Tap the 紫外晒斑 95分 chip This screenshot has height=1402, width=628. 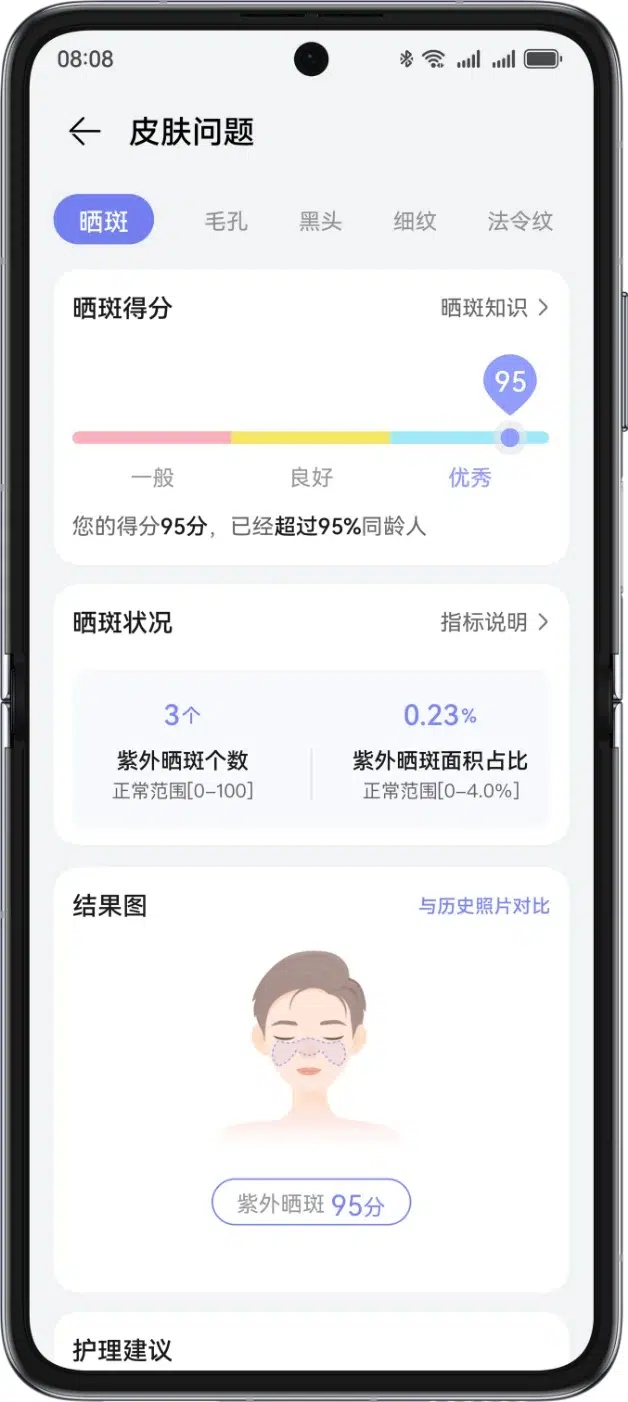311,1203
